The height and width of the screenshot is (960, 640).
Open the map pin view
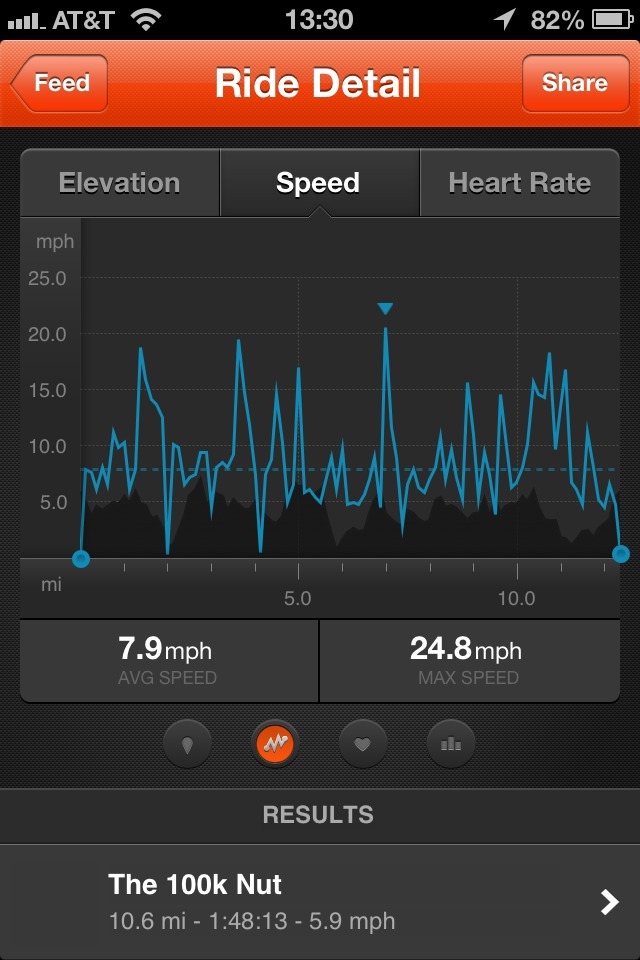point(188,744)
